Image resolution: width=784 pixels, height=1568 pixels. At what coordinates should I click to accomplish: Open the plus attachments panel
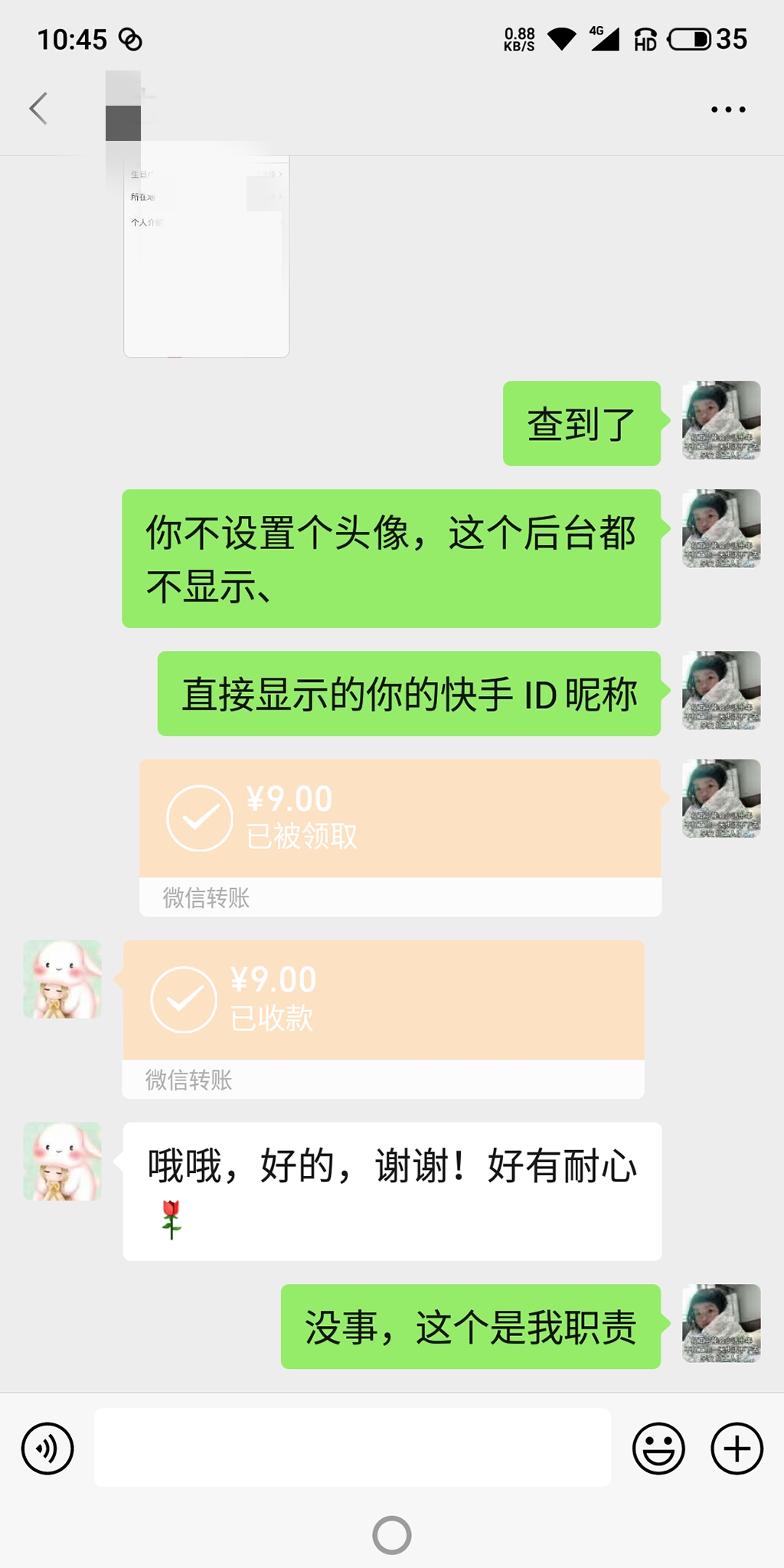coord(737,1448)
